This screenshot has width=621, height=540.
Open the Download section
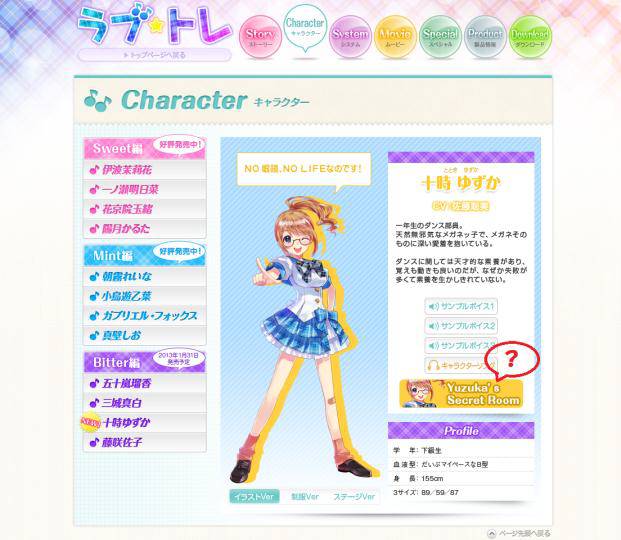point(530,37)
